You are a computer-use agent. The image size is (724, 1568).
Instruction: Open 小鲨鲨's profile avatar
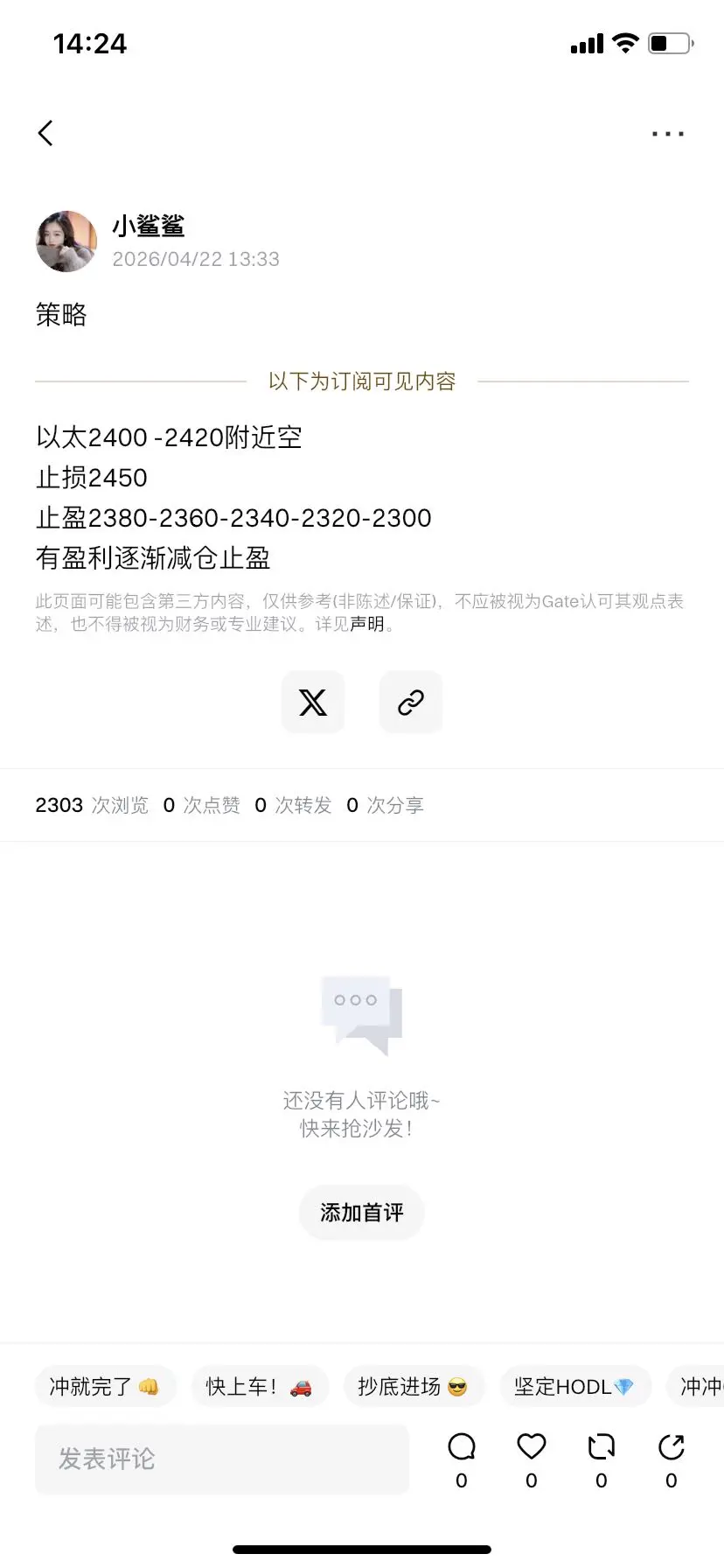pyautogui.click(x=66, y=241)
